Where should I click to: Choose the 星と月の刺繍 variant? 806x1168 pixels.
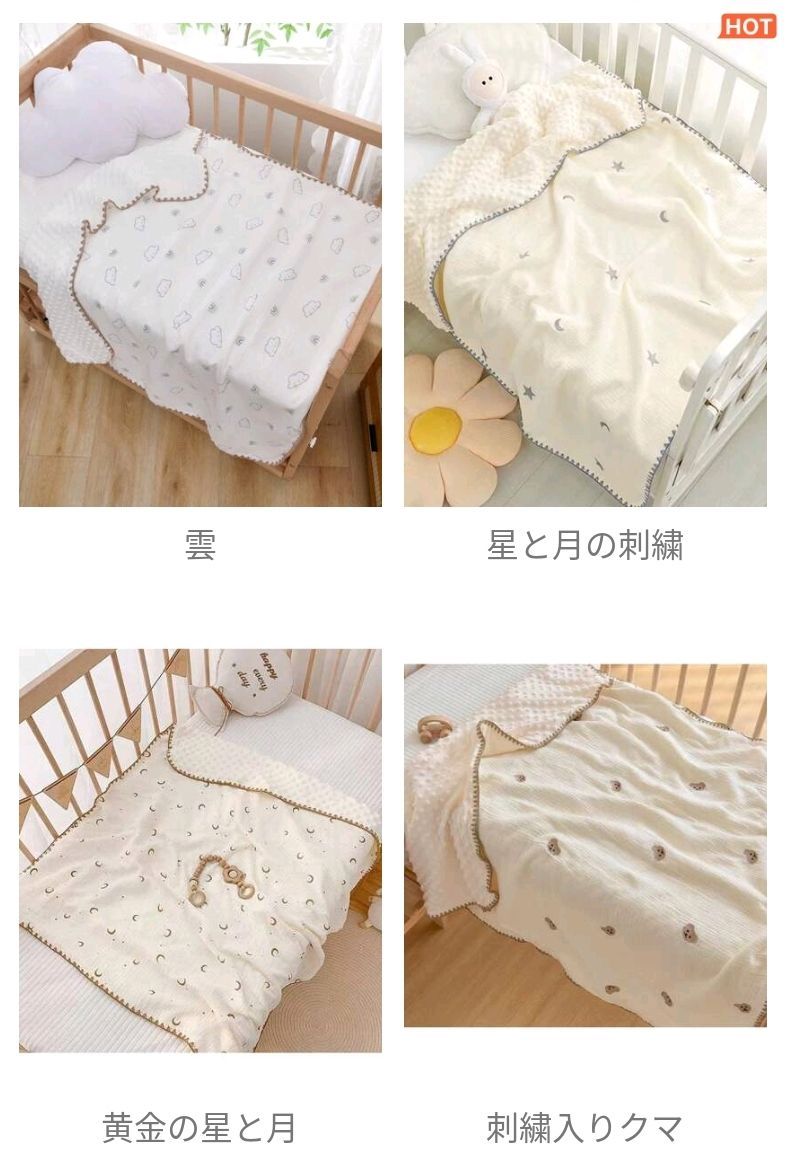pos(585,265)
